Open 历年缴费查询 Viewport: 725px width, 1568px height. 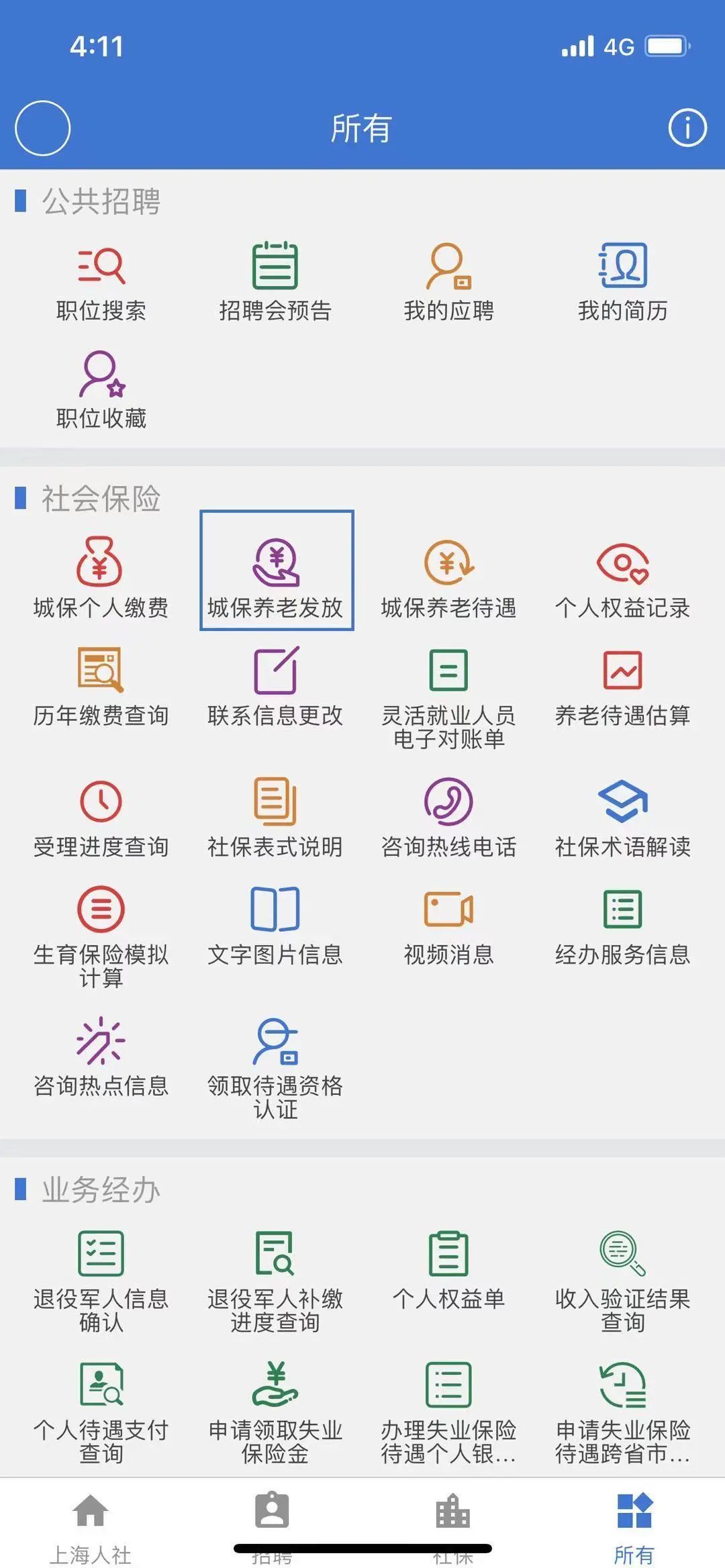101,686
